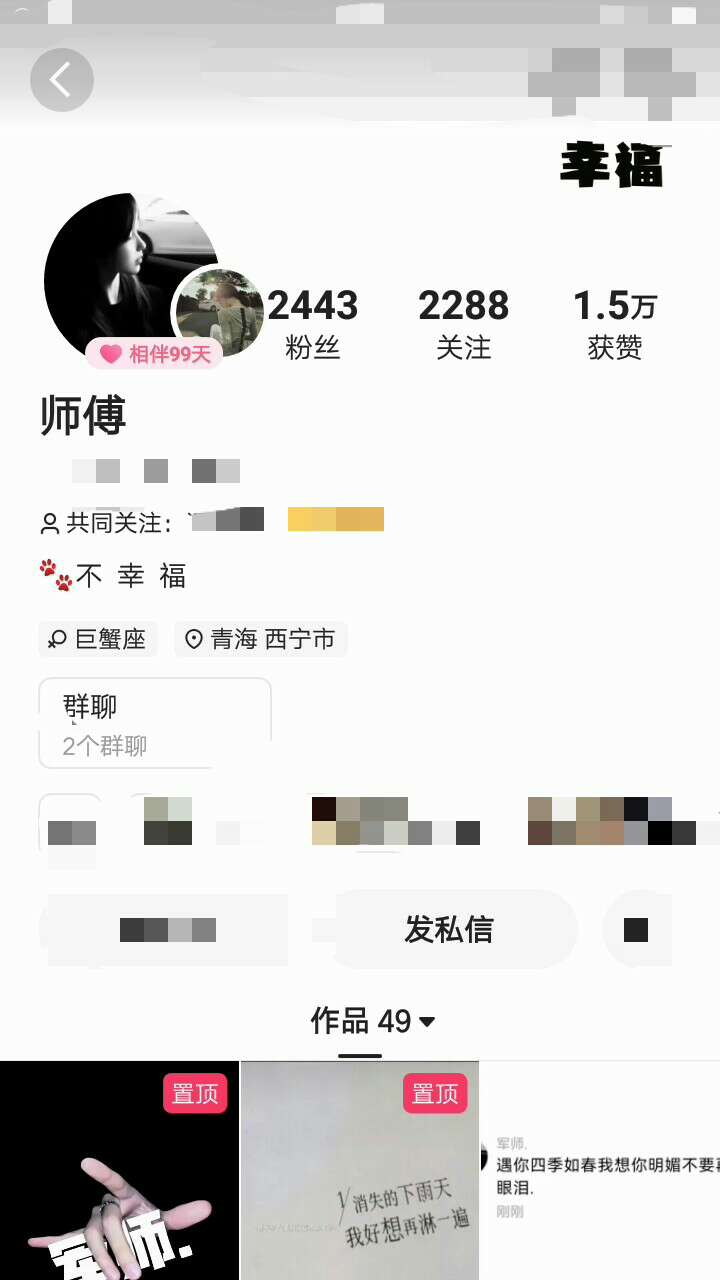
Task: Go back using the arrow button
Action: tap(61, 79)
